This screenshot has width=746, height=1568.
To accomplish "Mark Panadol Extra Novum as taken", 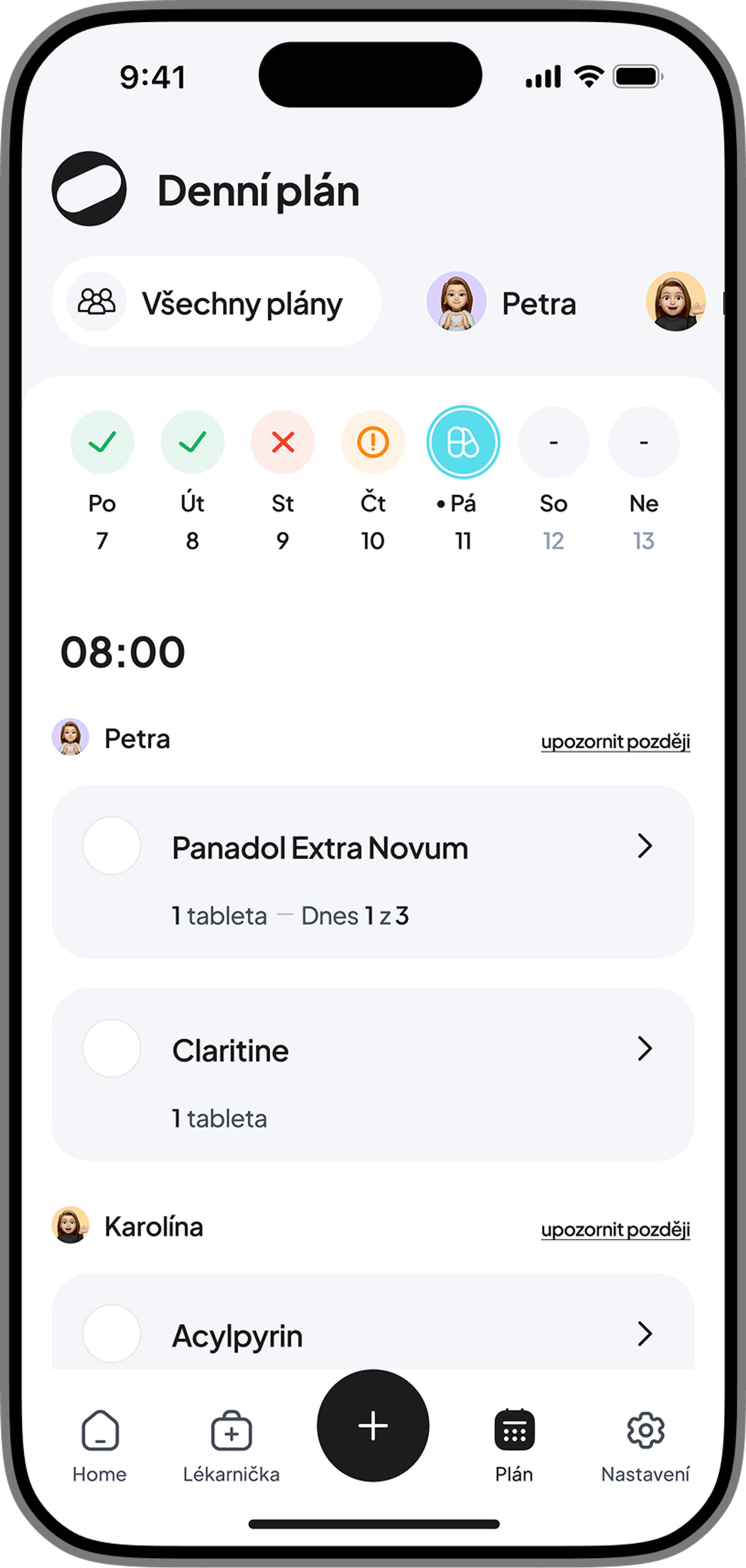I will (112, 845).
